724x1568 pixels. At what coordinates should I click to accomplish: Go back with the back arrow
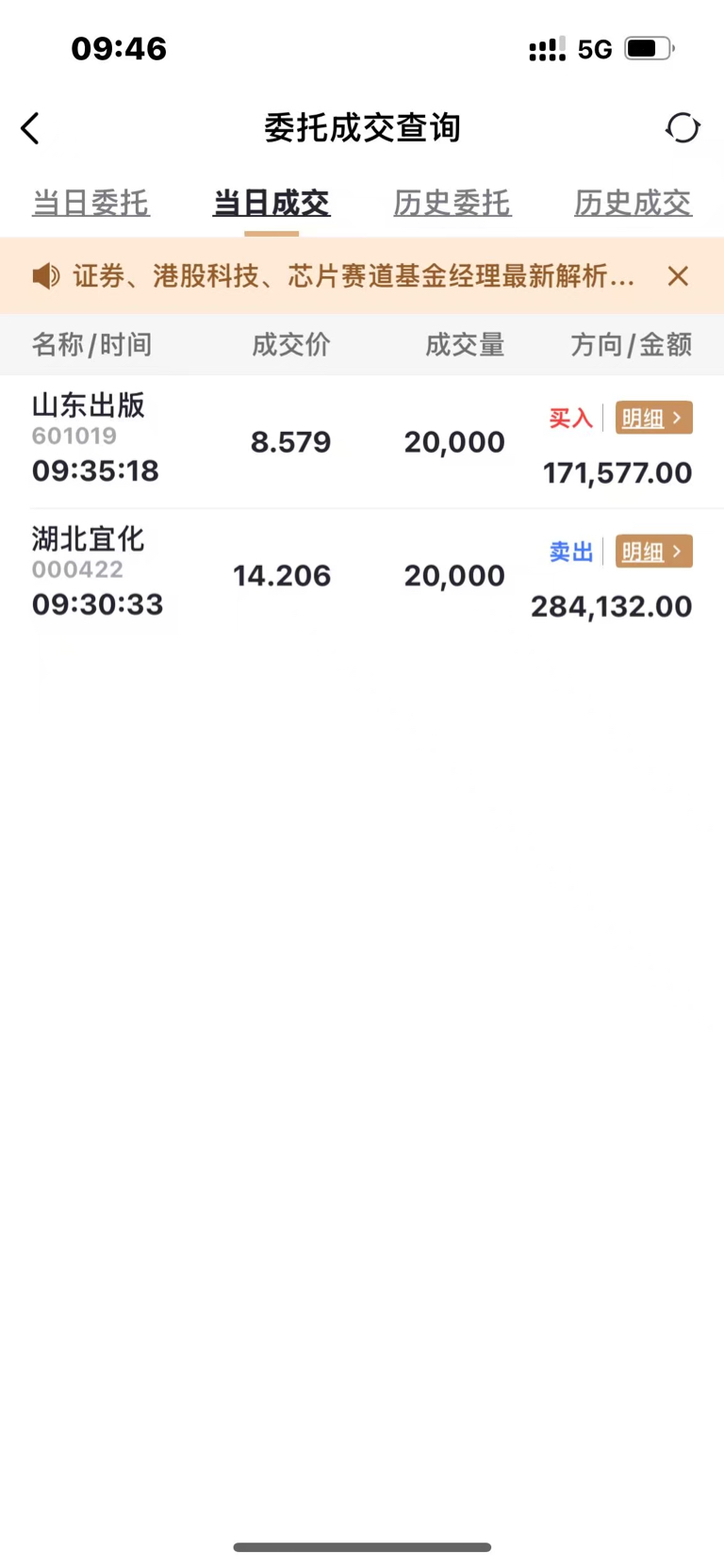coord(31,128)
